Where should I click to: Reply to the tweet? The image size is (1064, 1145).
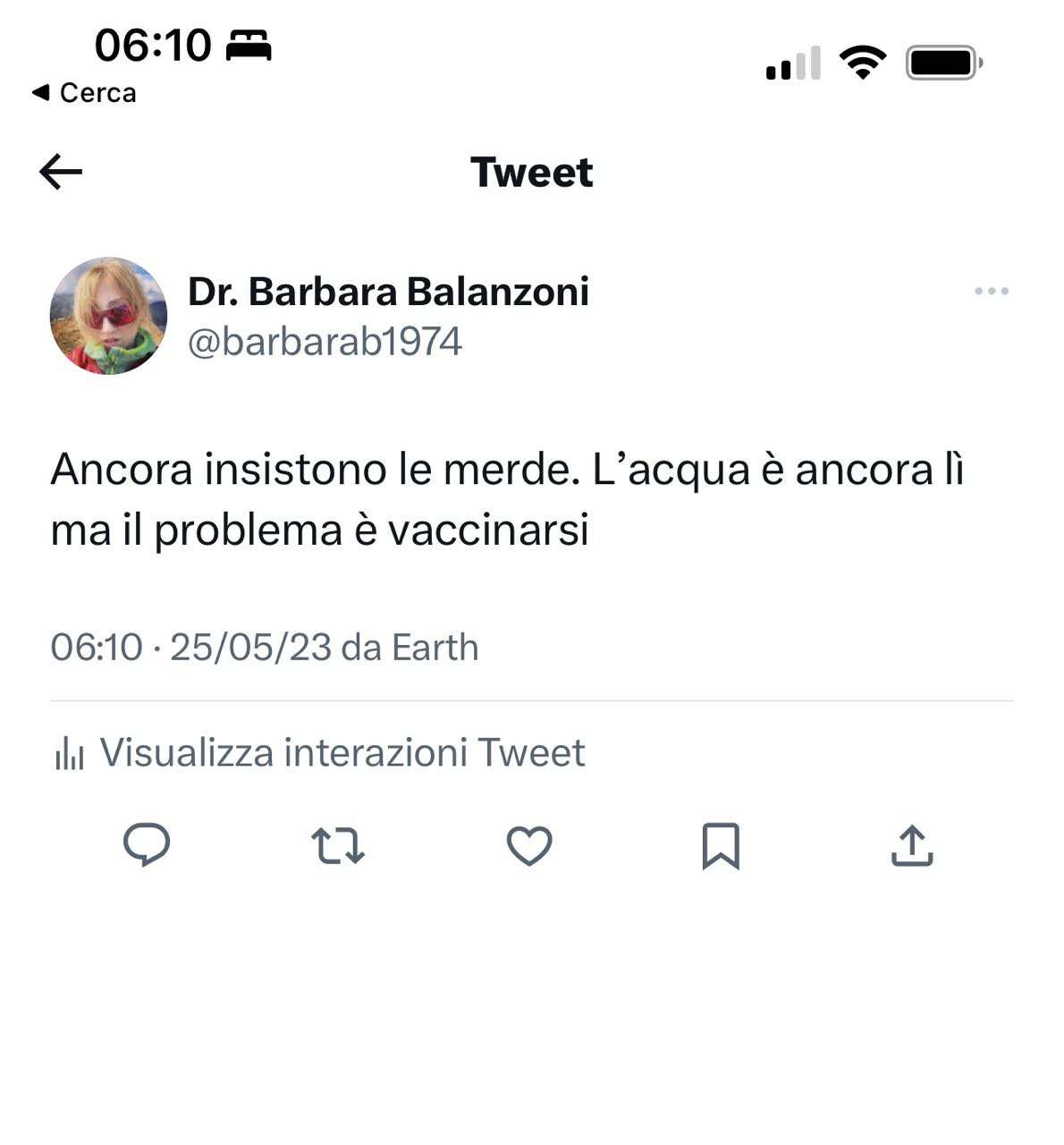coord(147,844)
